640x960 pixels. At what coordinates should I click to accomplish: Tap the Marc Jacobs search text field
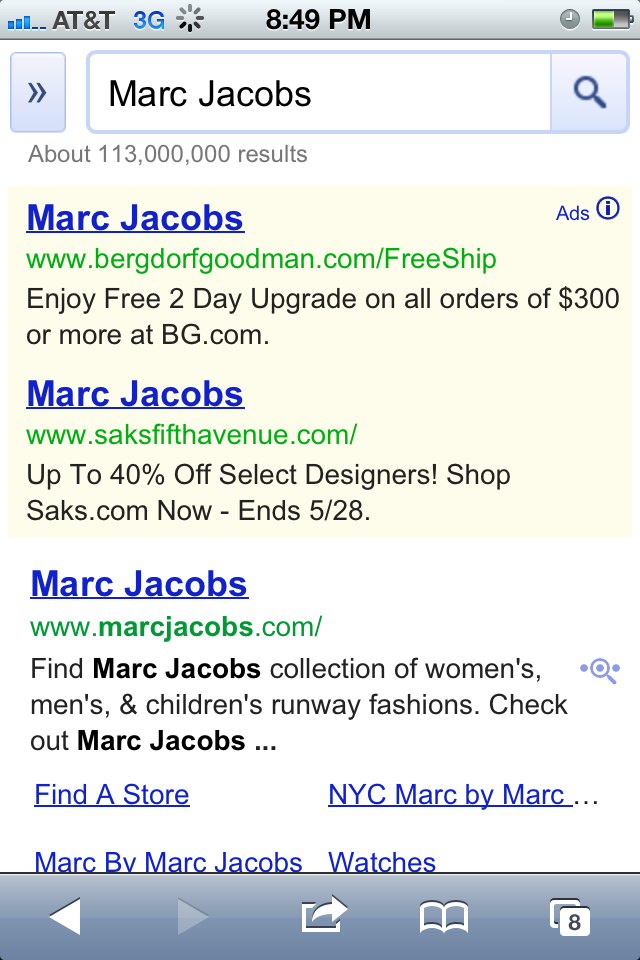pyautogui.click(x=320, y=94)
